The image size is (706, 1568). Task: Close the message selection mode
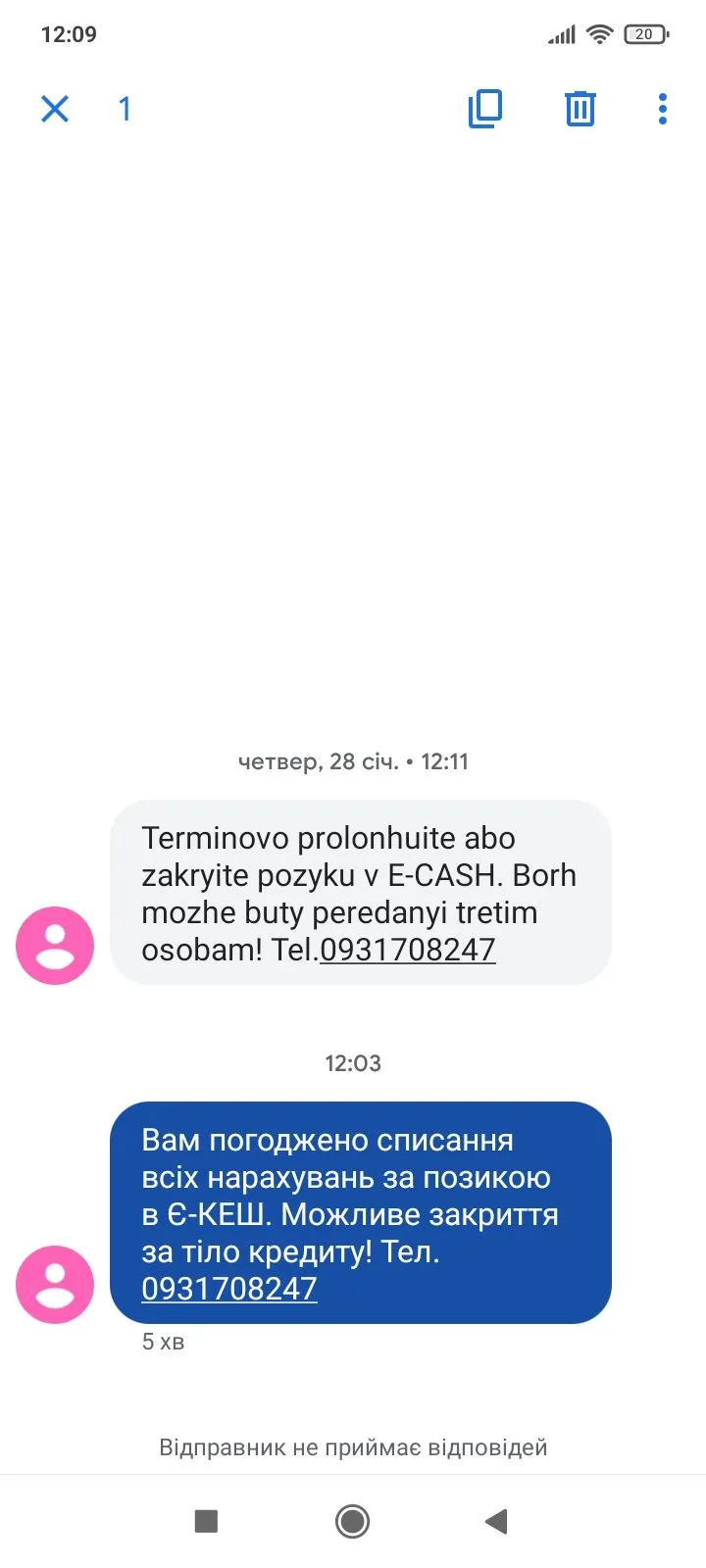55,109
